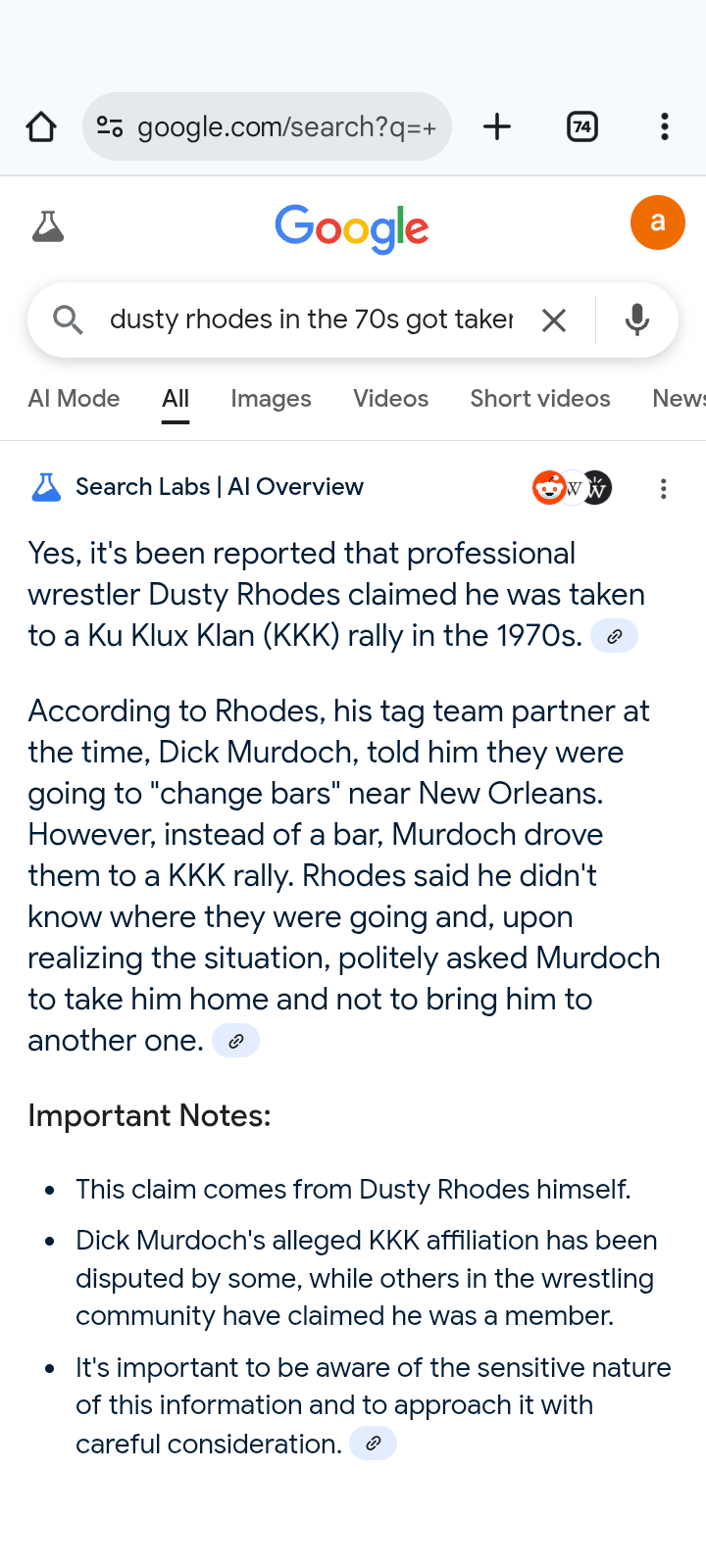Open source link after the 1970s sentence

pyautogui.click(x=615, y=636)
